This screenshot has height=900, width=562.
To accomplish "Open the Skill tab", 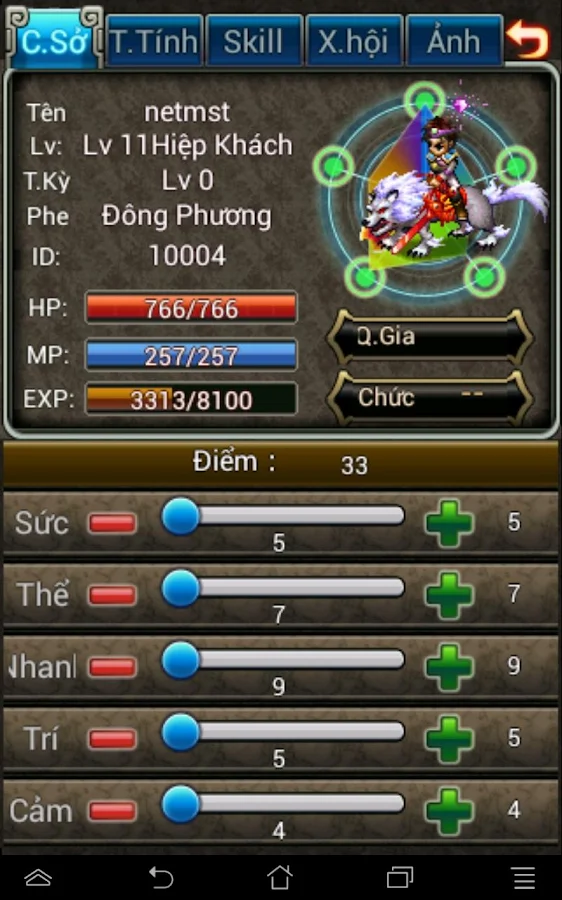I will pyautogui.click(x=253, y=41).
